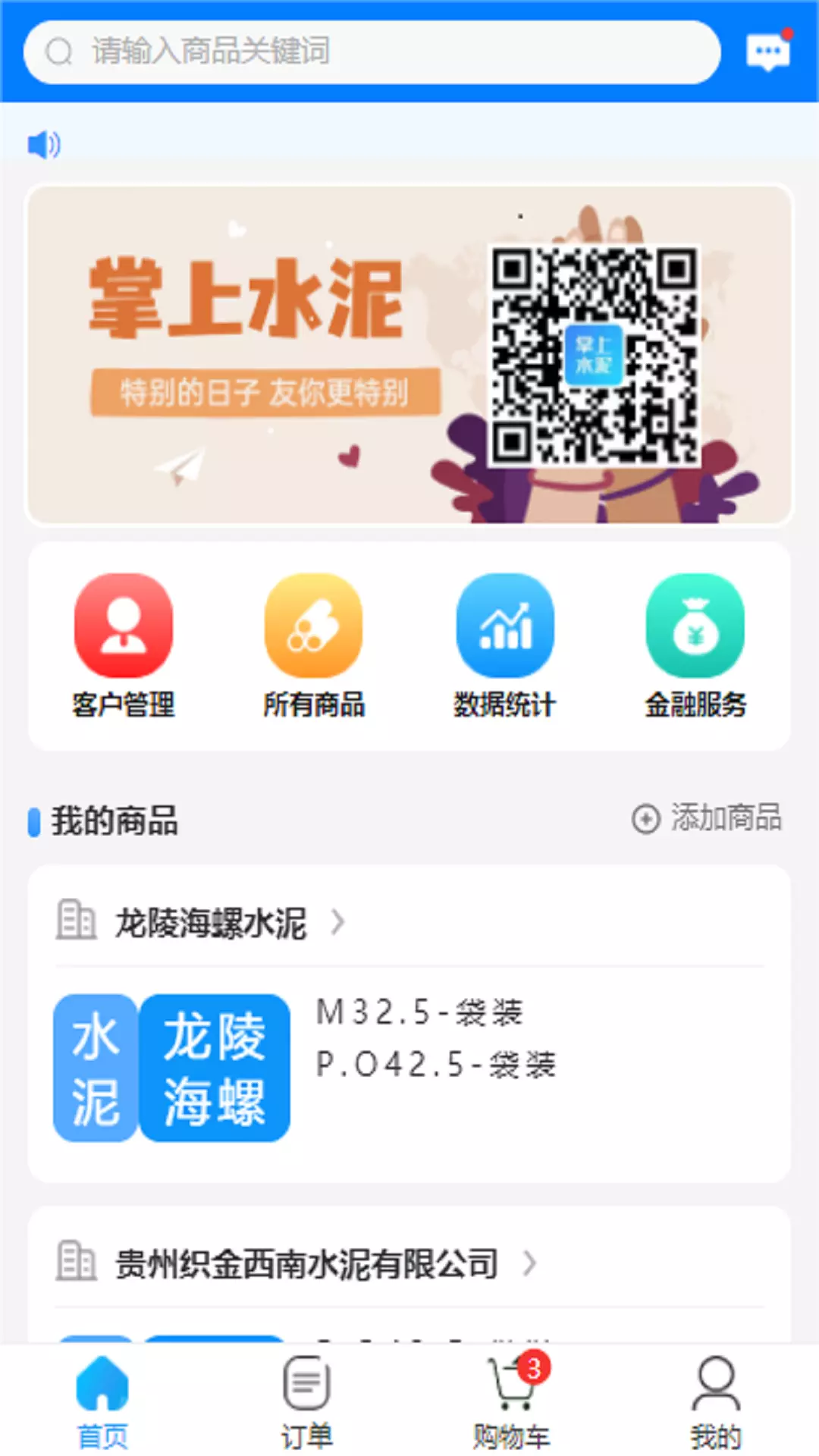Open 客户管理 customer management
Screen dimensions: 819x1456
tap(124, 646)
